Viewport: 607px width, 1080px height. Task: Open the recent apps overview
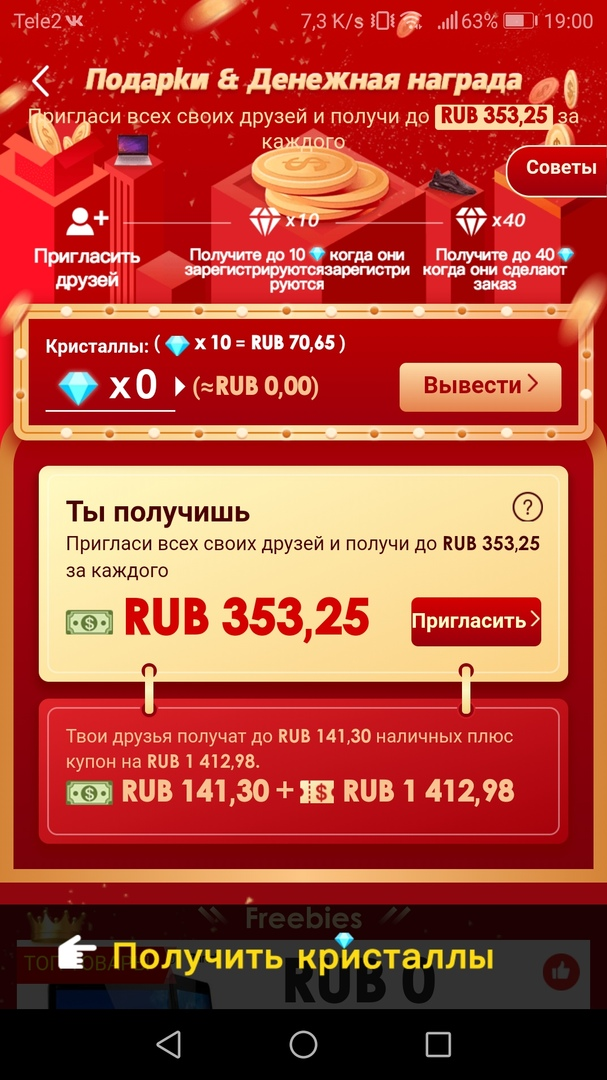click(x=438, y=1045)
